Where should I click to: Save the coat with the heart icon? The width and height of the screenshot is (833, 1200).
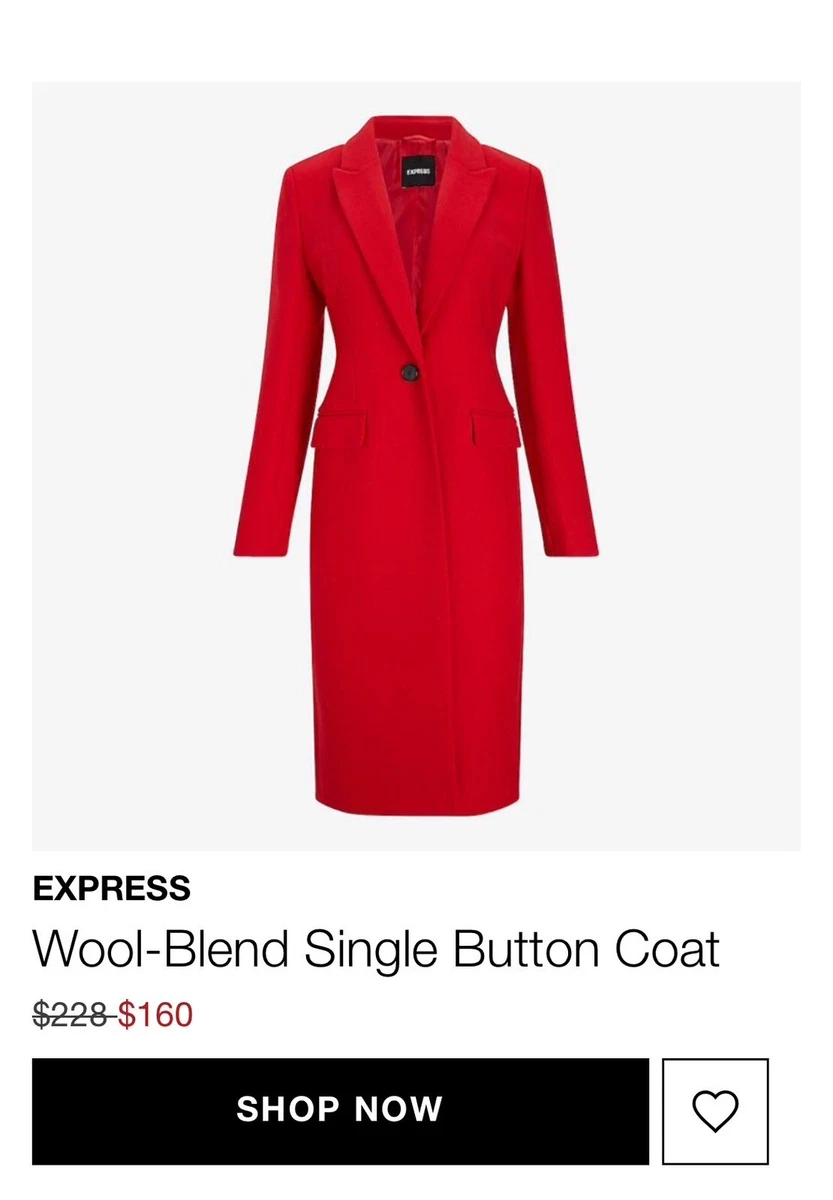[715, 1111]
